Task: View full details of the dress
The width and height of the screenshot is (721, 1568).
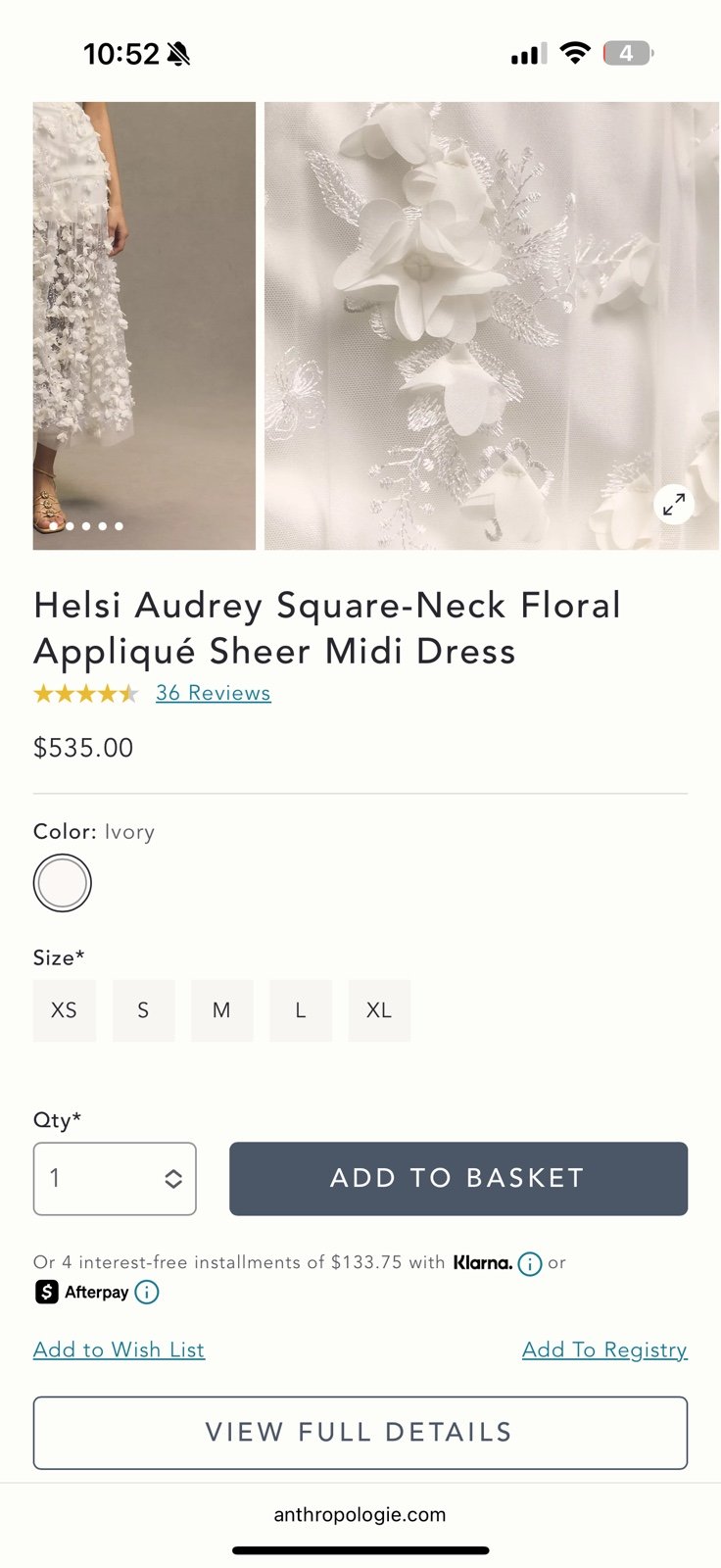Action: point(360,1433)
